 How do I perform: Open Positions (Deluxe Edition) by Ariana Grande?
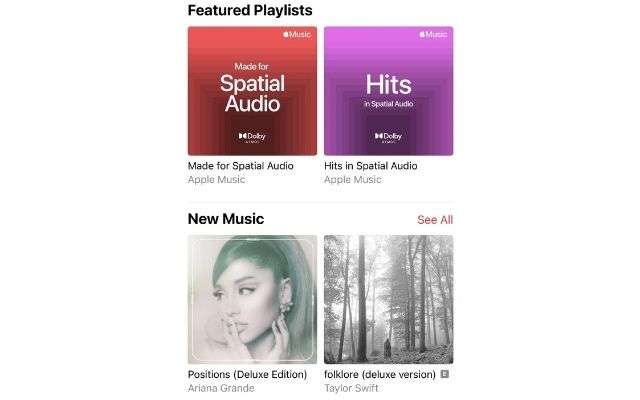(252, 299)
